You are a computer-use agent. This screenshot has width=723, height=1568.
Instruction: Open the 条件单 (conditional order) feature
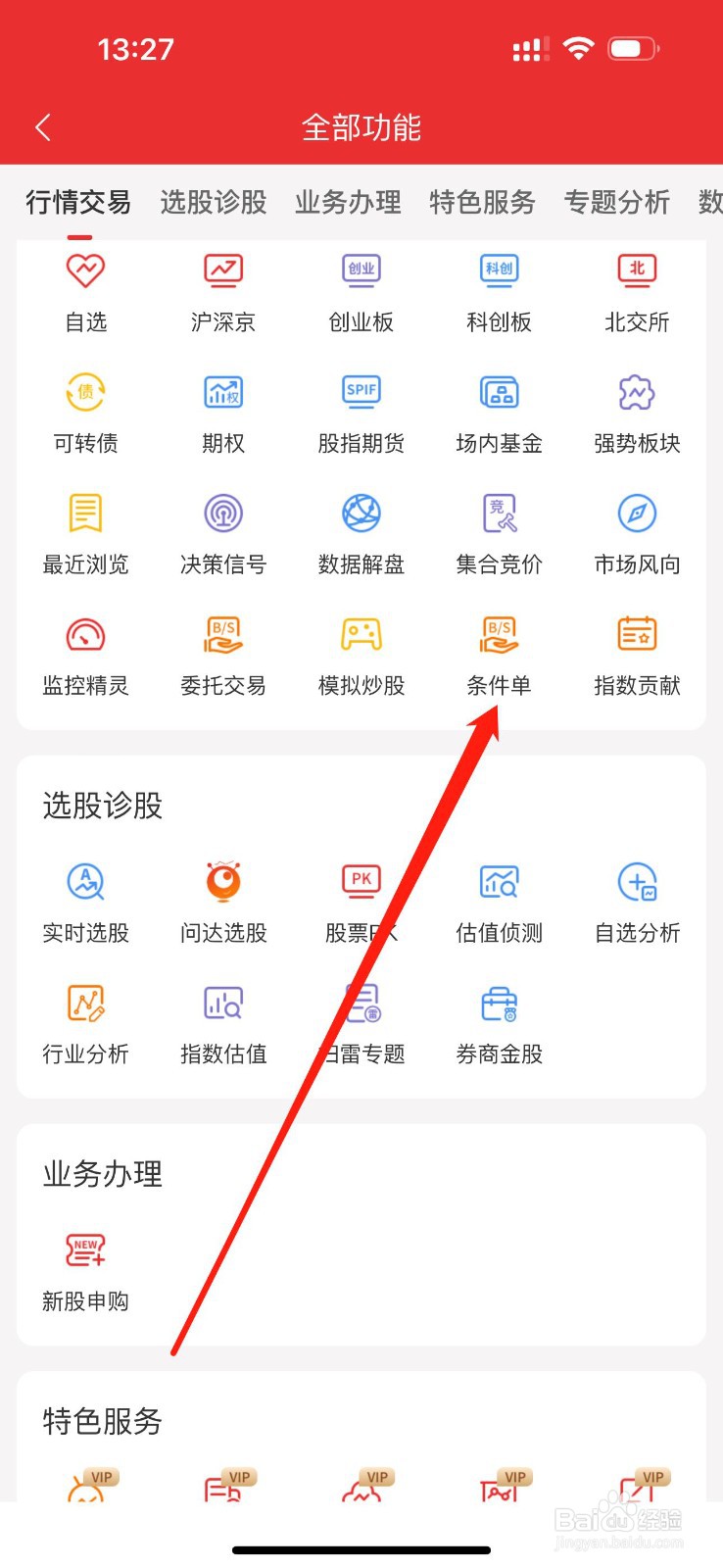click(x=498, y=652)
